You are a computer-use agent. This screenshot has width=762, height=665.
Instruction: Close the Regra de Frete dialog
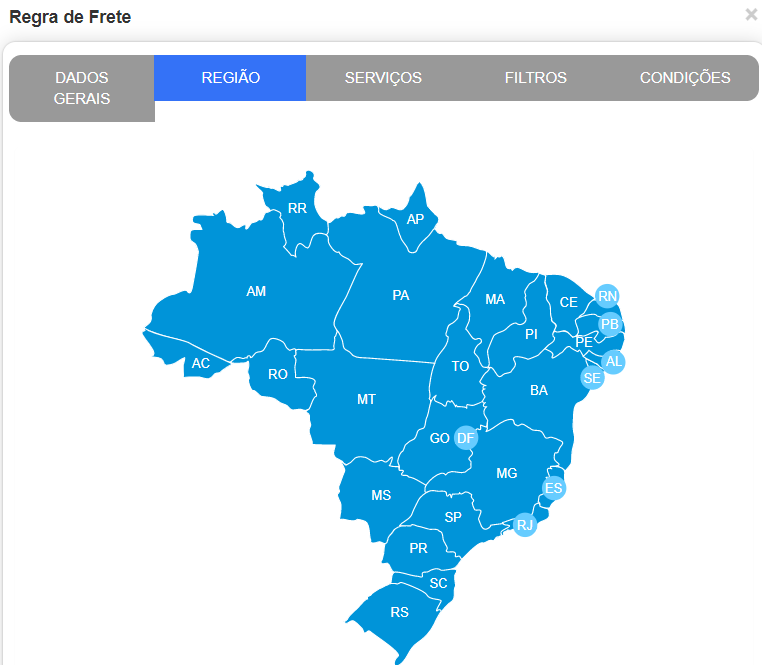[751, 14]
